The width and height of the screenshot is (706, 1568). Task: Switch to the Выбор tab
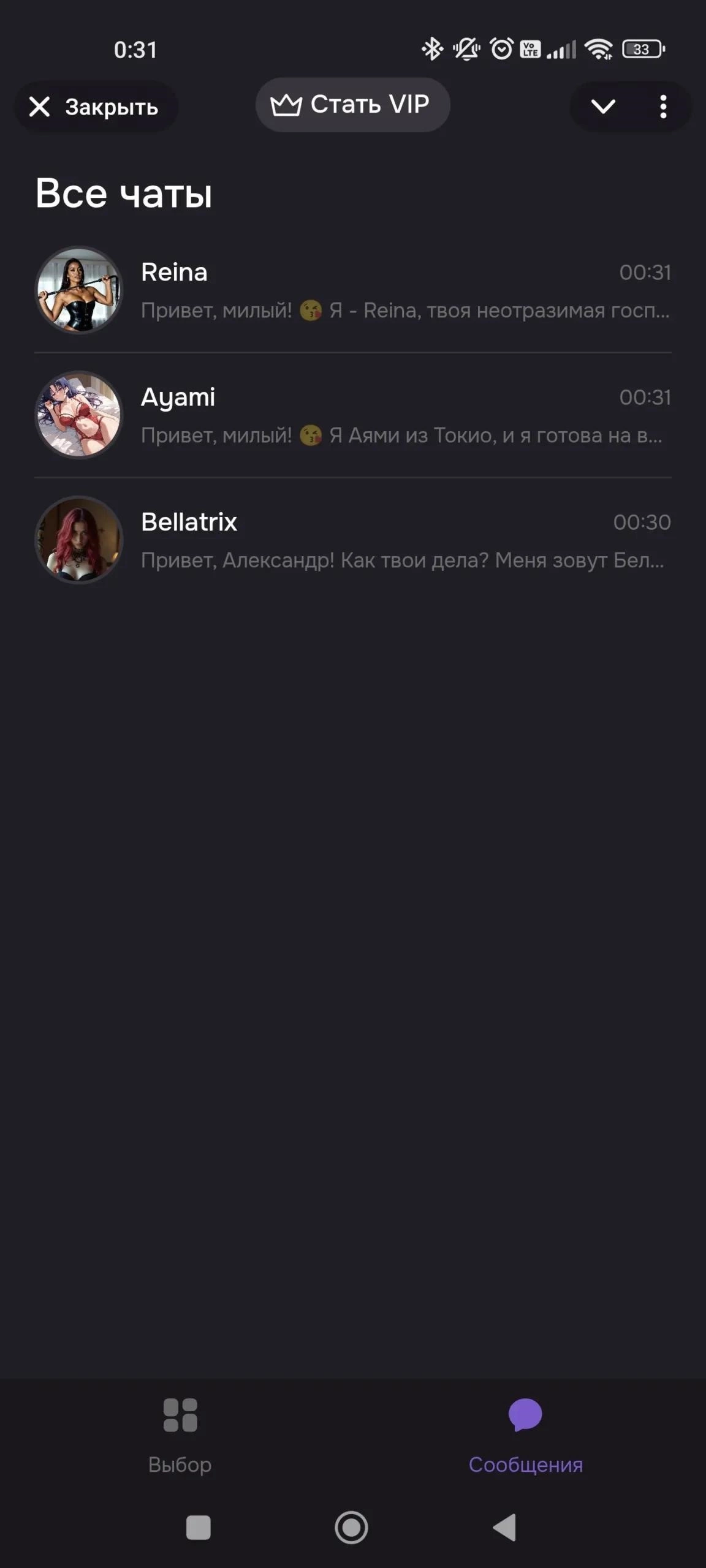(x=180, y=1433)
